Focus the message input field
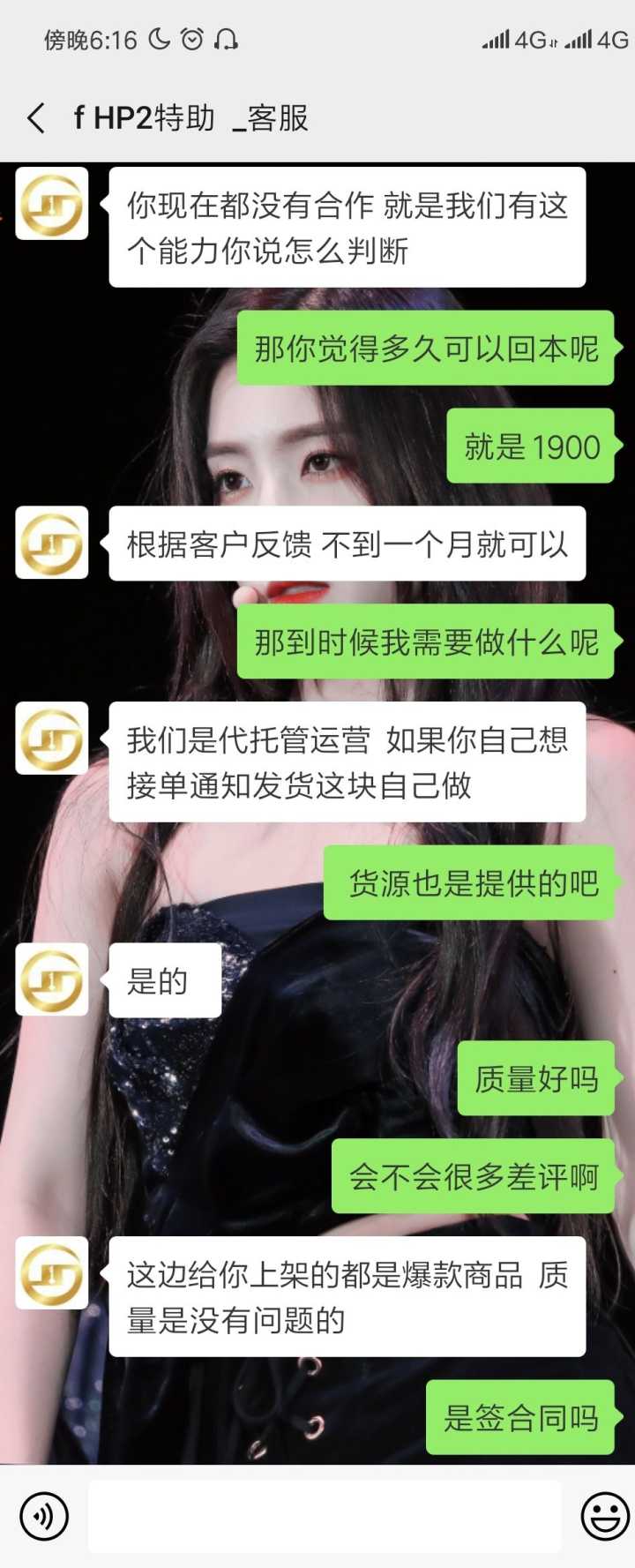635x1568 pixels. pos(324,1516)
